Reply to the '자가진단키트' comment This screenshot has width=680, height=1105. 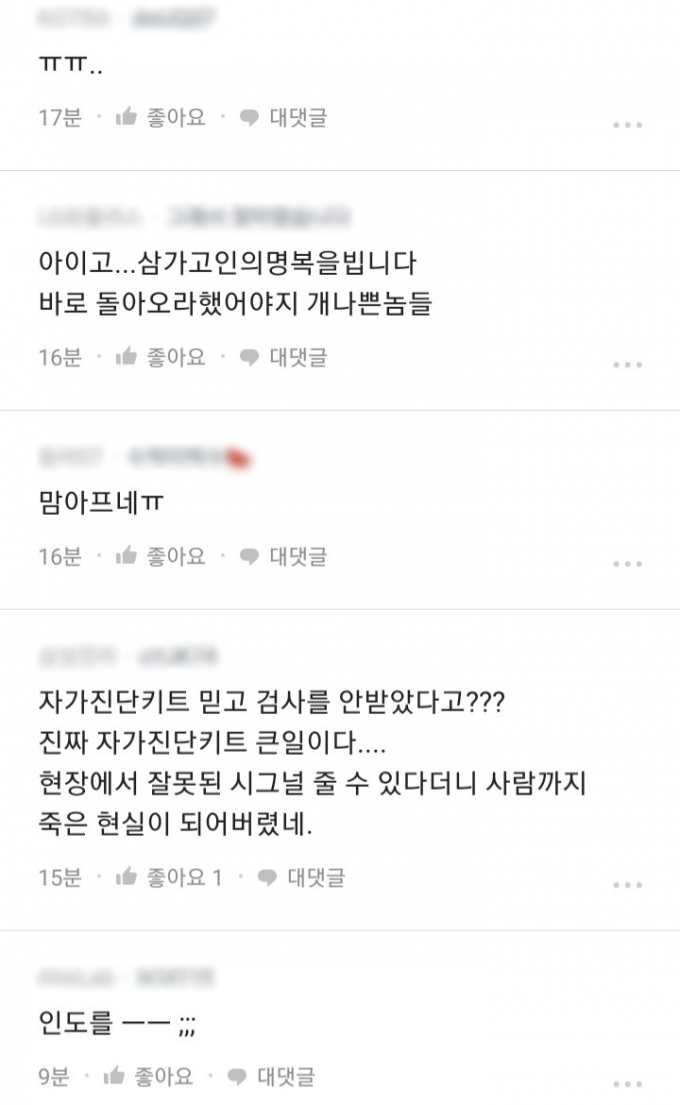click(x=302, y=877)
